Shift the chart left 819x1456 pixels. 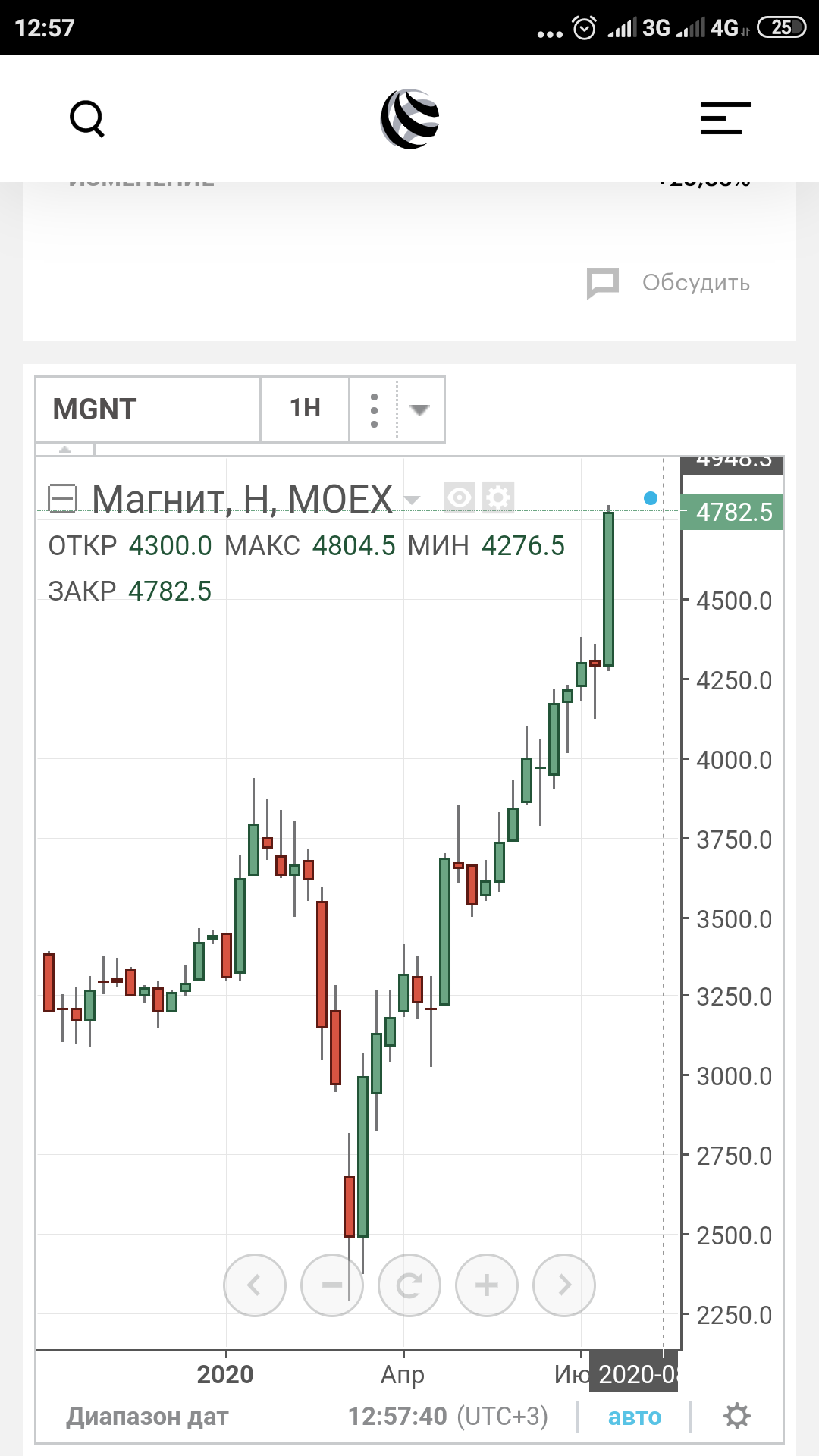coord(255,1285)
